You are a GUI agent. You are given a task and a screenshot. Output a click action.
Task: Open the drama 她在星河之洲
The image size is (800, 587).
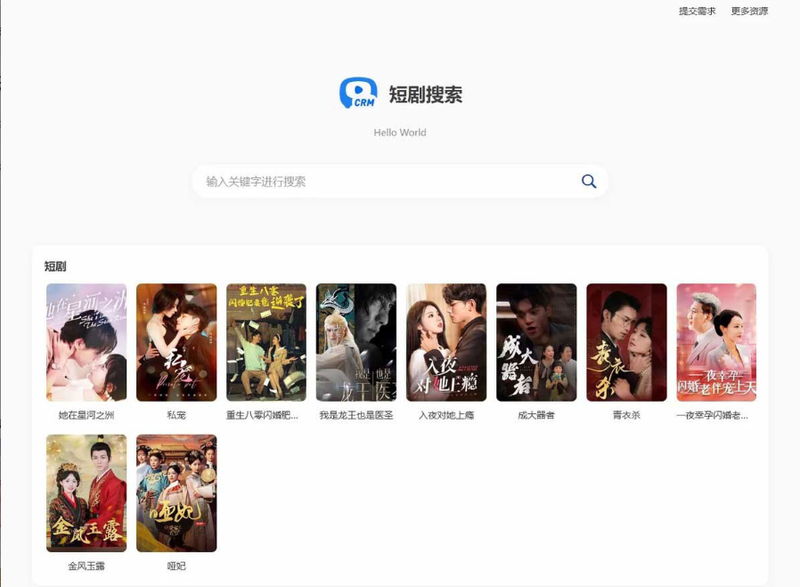[x=86, y=343]
